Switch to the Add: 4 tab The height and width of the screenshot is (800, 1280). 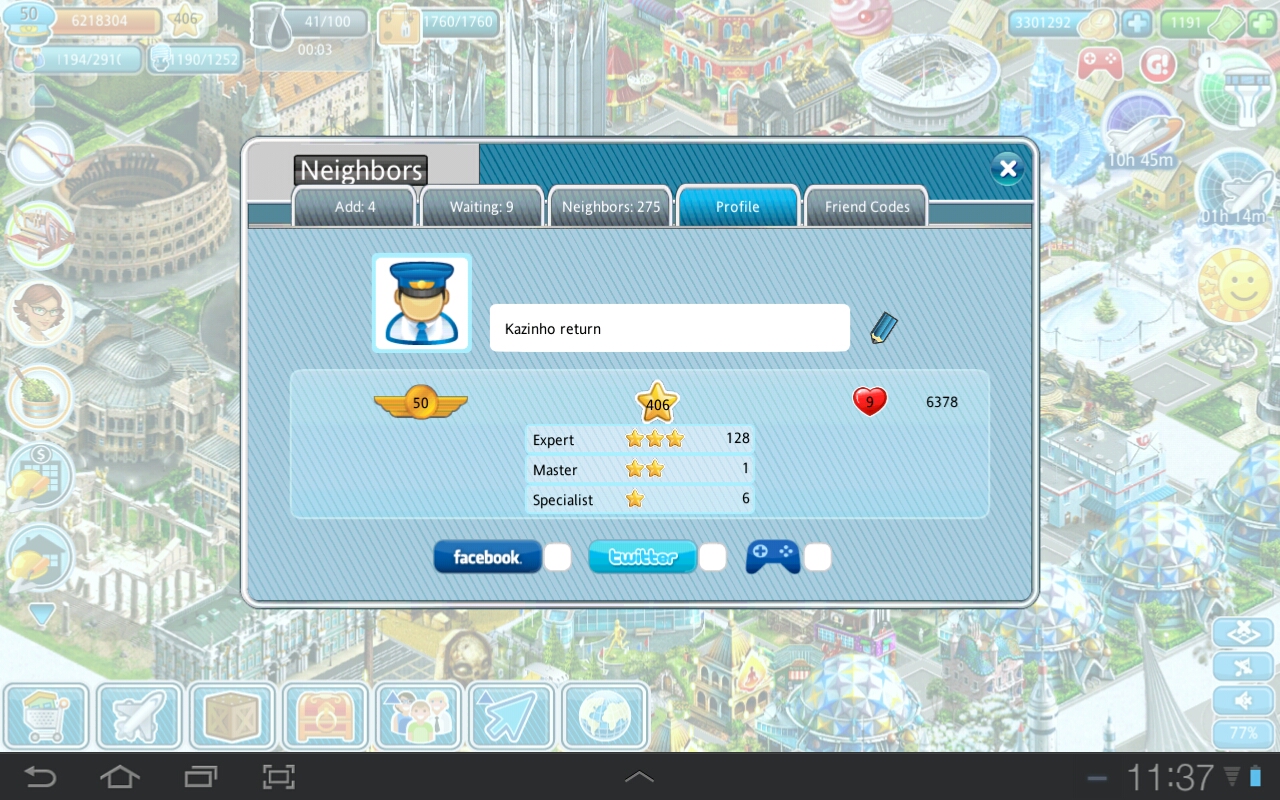(x=355, y=207)
